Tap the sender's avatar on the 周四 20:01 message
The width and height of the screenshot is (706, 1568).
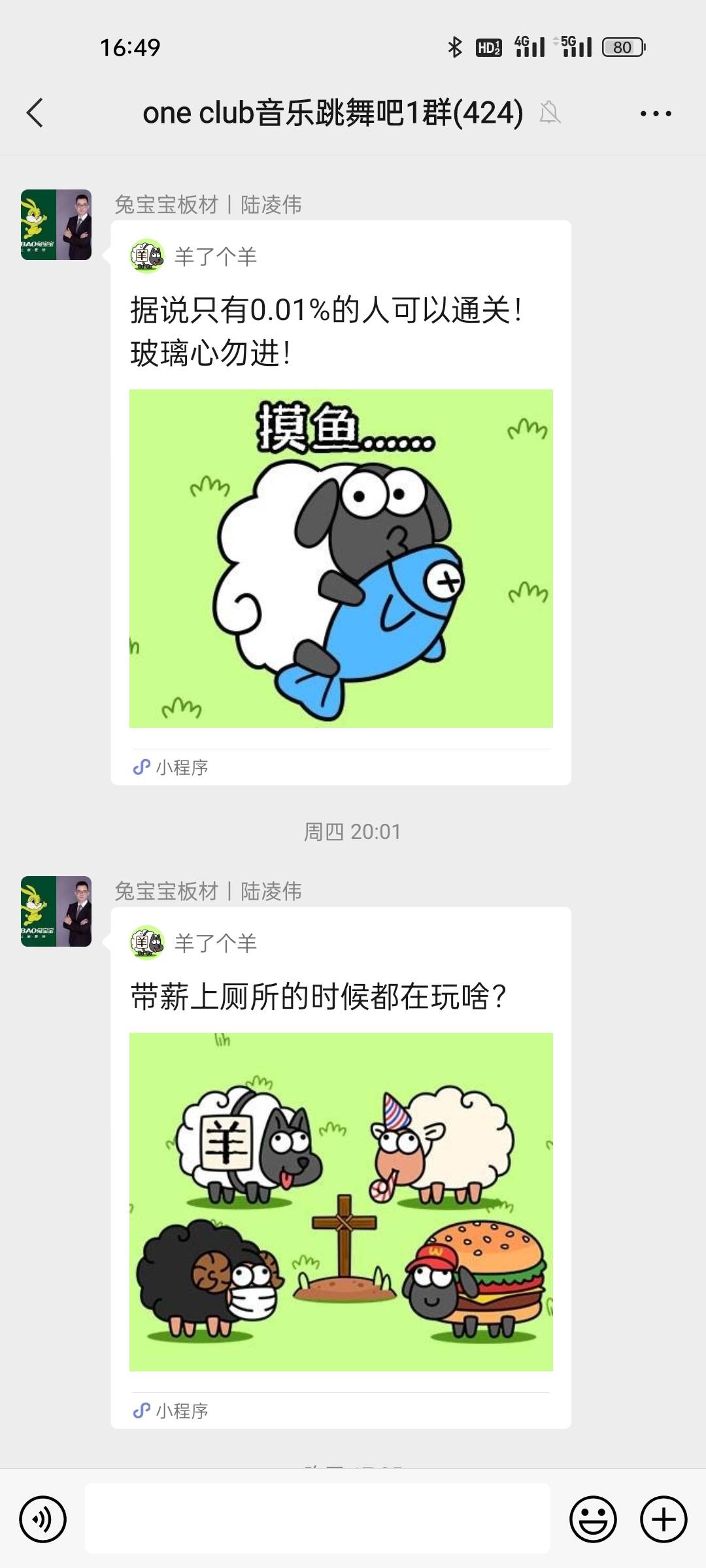coord(56,911)
